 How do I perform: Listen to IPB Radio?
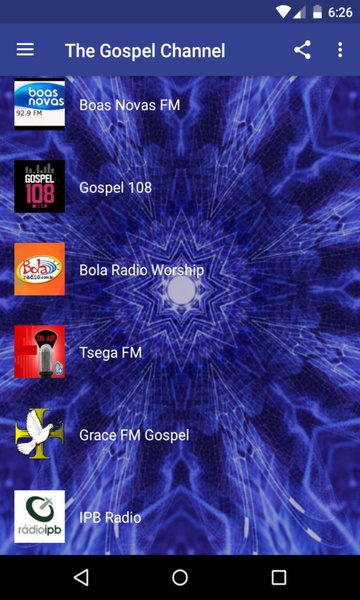point(180,517)
